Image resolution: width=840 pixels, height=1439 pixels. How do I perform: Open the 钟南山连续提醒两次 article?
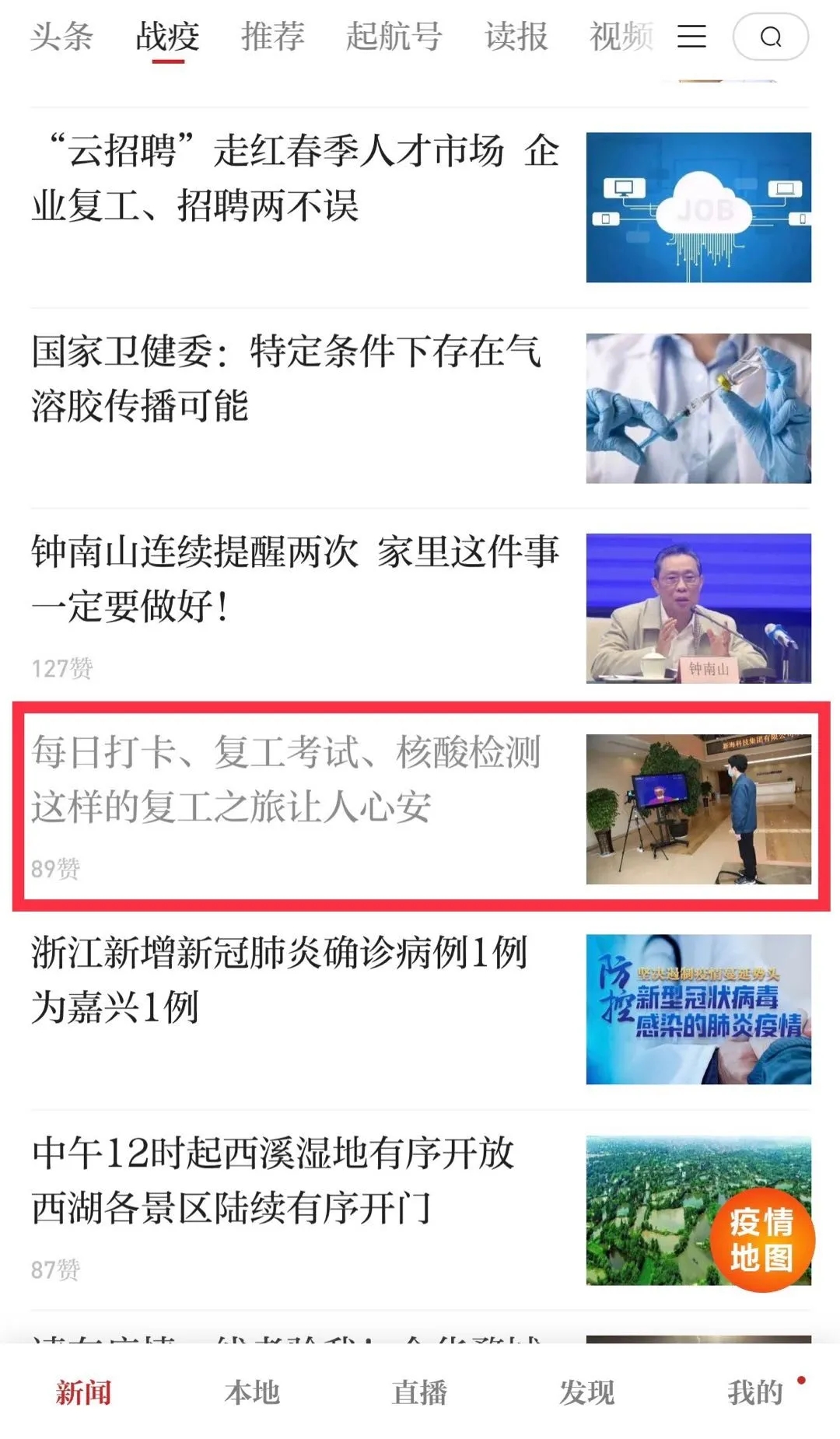point(296,579)
